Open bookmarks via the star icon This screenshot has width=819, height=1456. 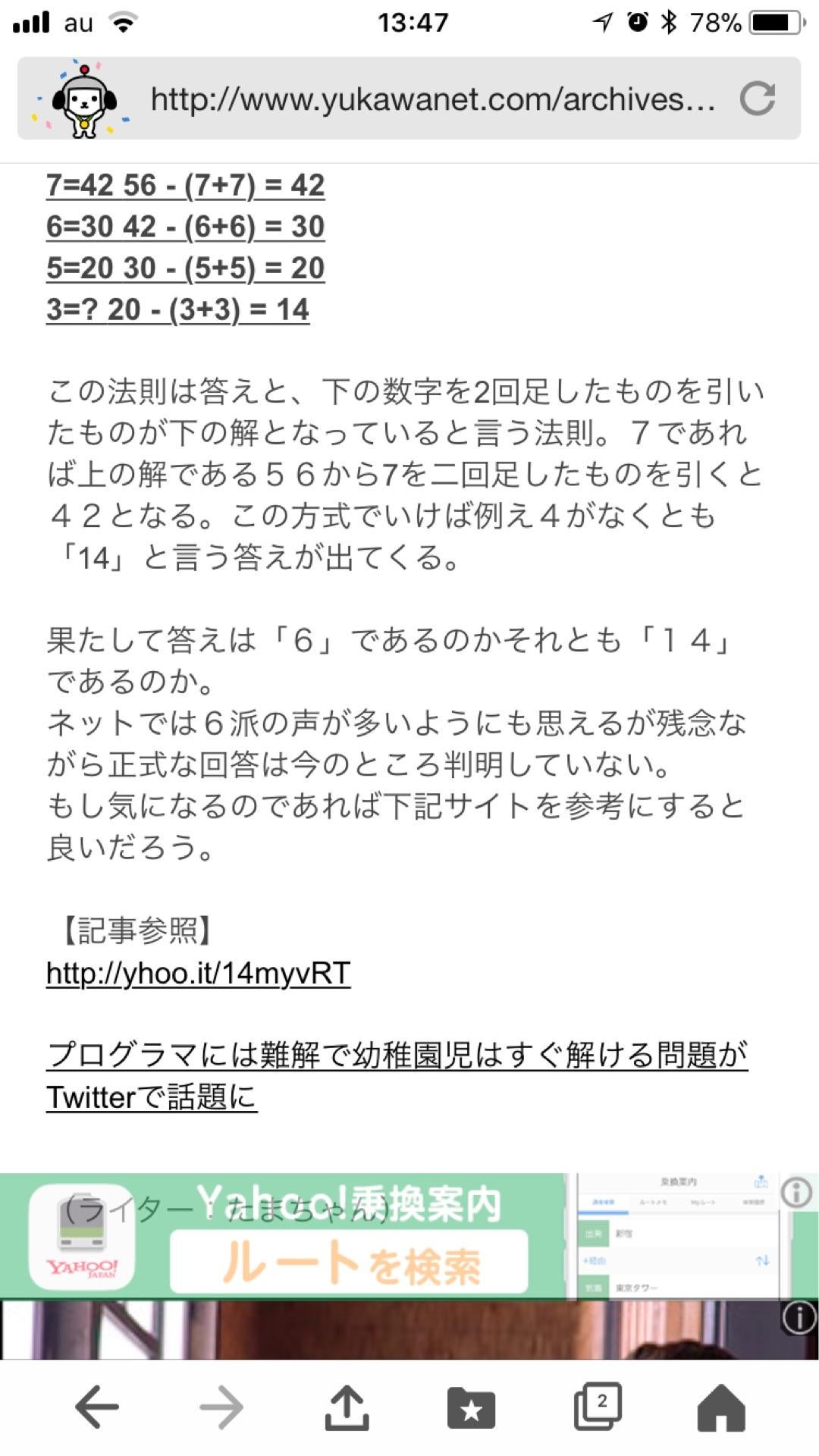click(x=472, y=1407)
